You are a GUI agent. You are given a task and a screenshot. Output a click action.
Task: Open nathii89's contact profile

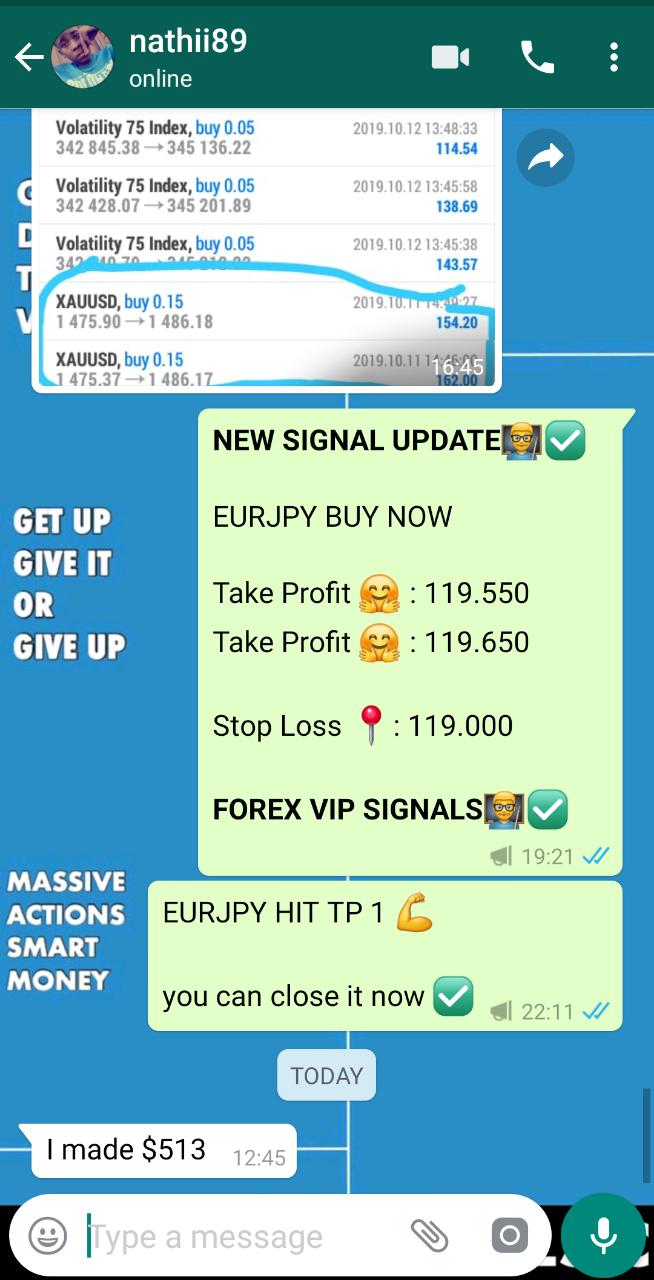(188, 58)
